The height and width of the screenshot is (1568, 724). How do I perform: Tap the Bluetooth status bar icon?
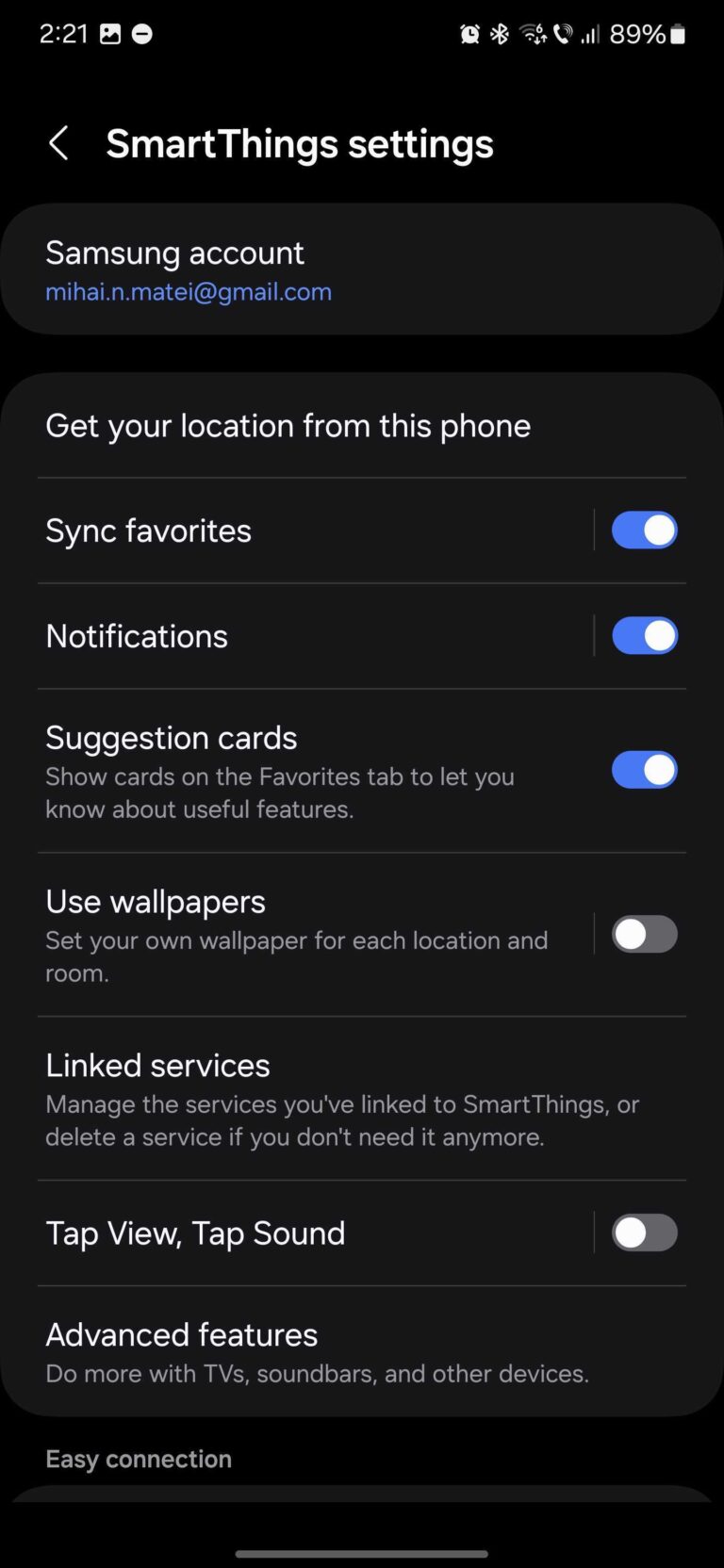pos(499,33)
